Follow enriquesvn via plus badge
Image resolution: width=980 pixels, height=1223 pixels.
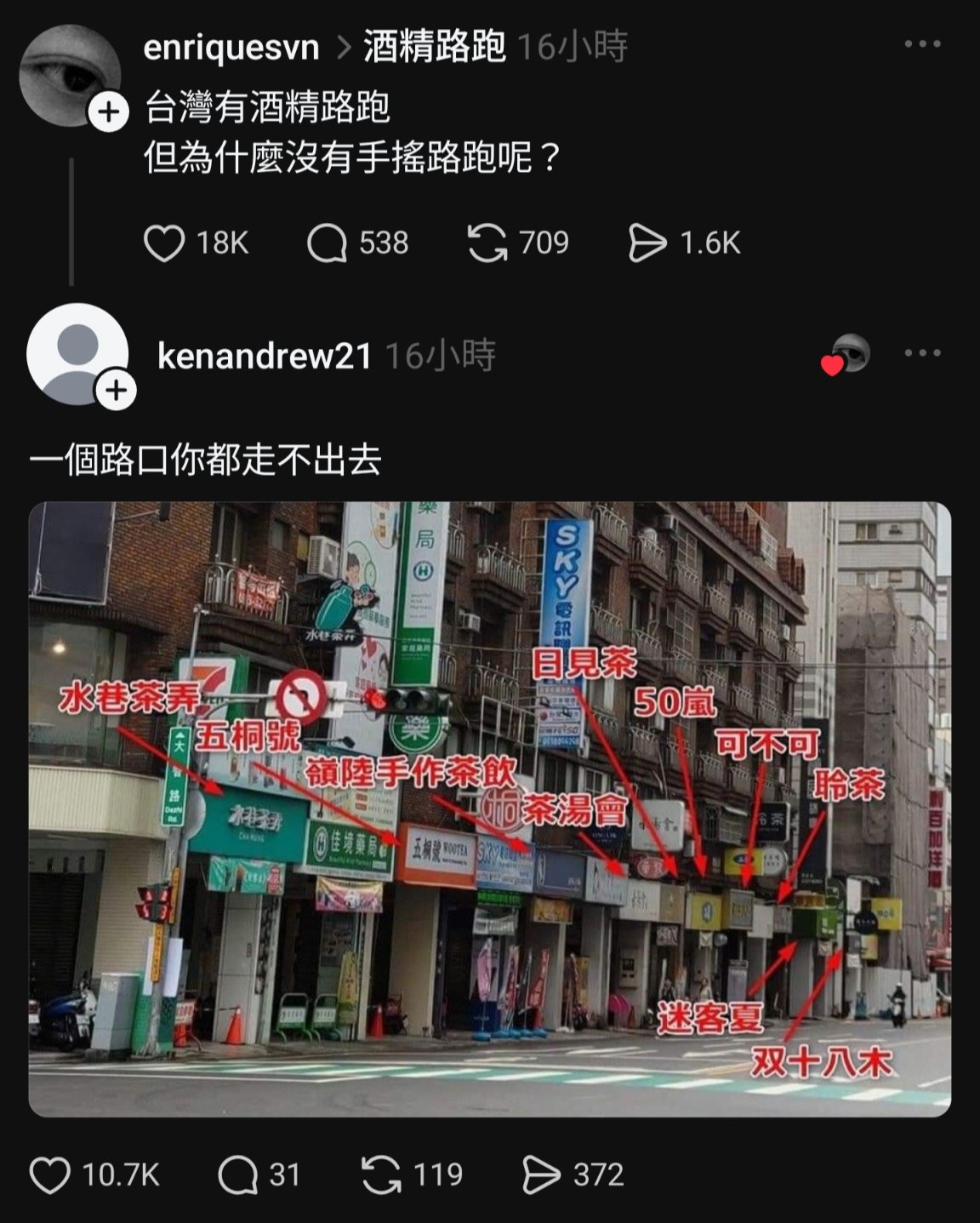[x=109, y=111]
